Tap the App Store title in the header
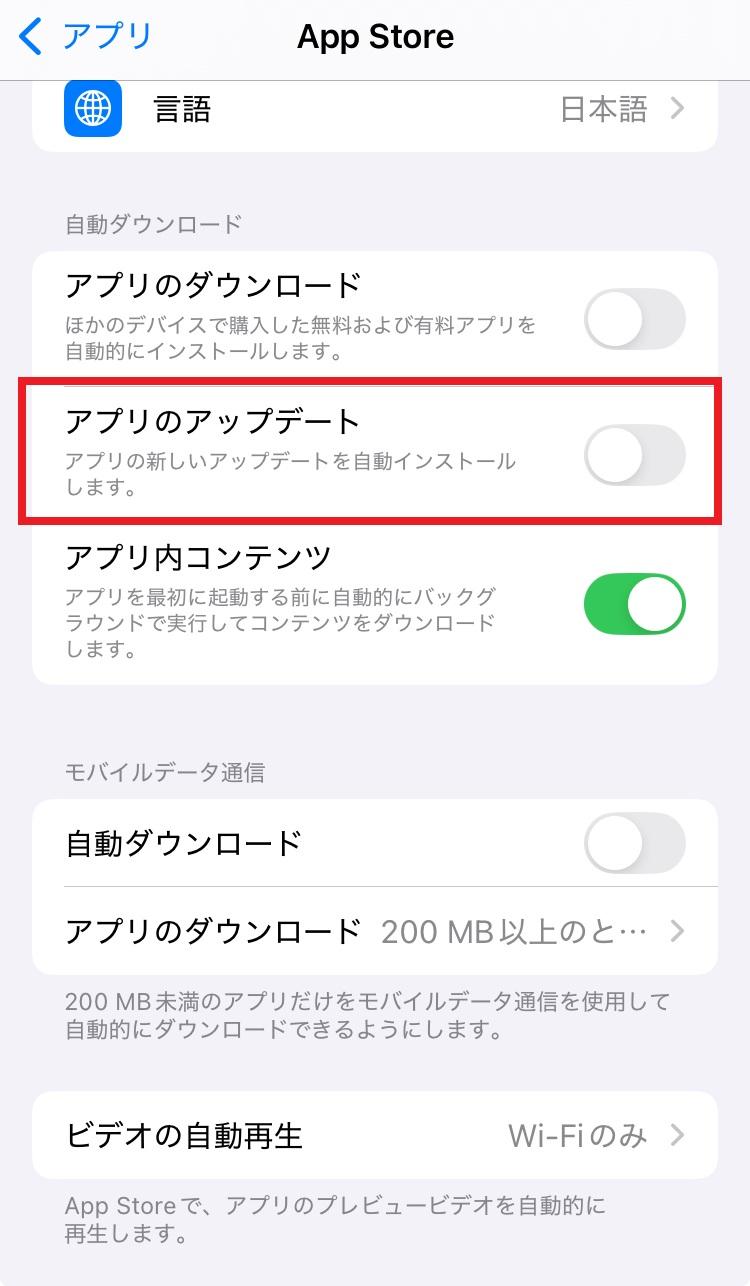The height and width of the screenshot is (1286, 750). click(x=375, y=36)
